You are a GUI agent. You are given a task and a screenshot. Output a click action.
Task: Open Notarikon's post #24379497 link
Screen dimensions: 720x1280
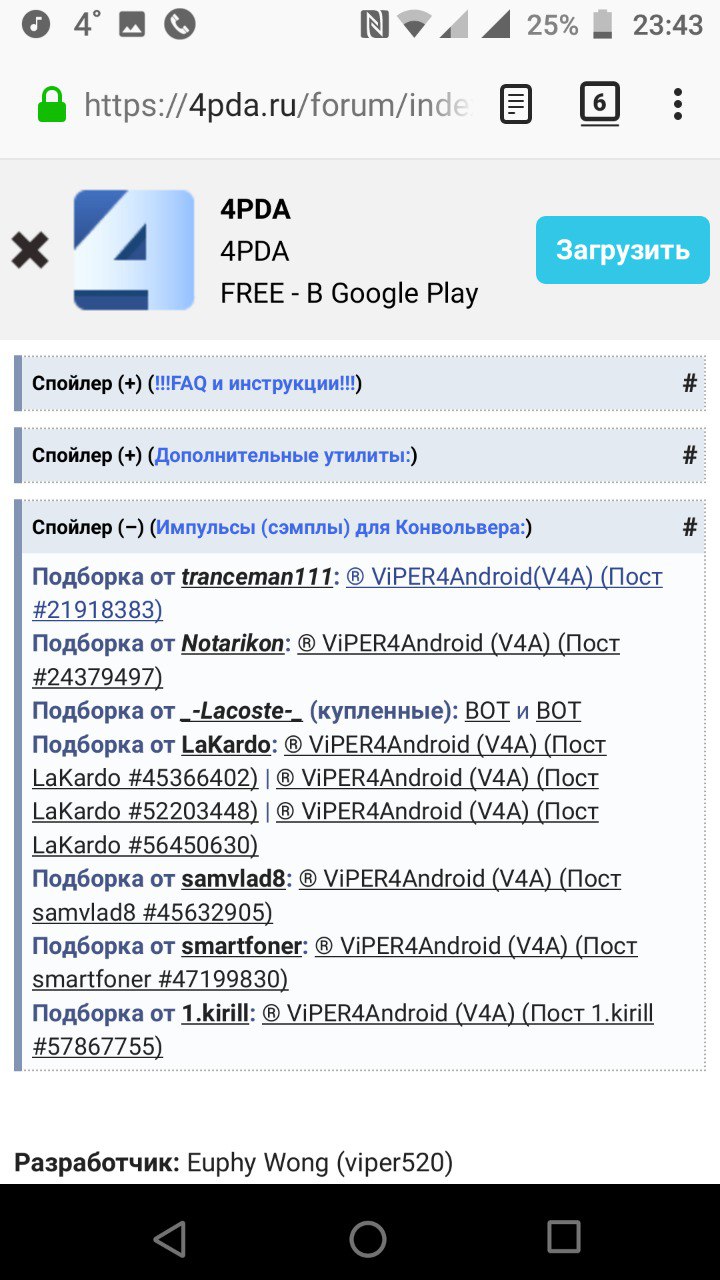(x=458, y=644)
